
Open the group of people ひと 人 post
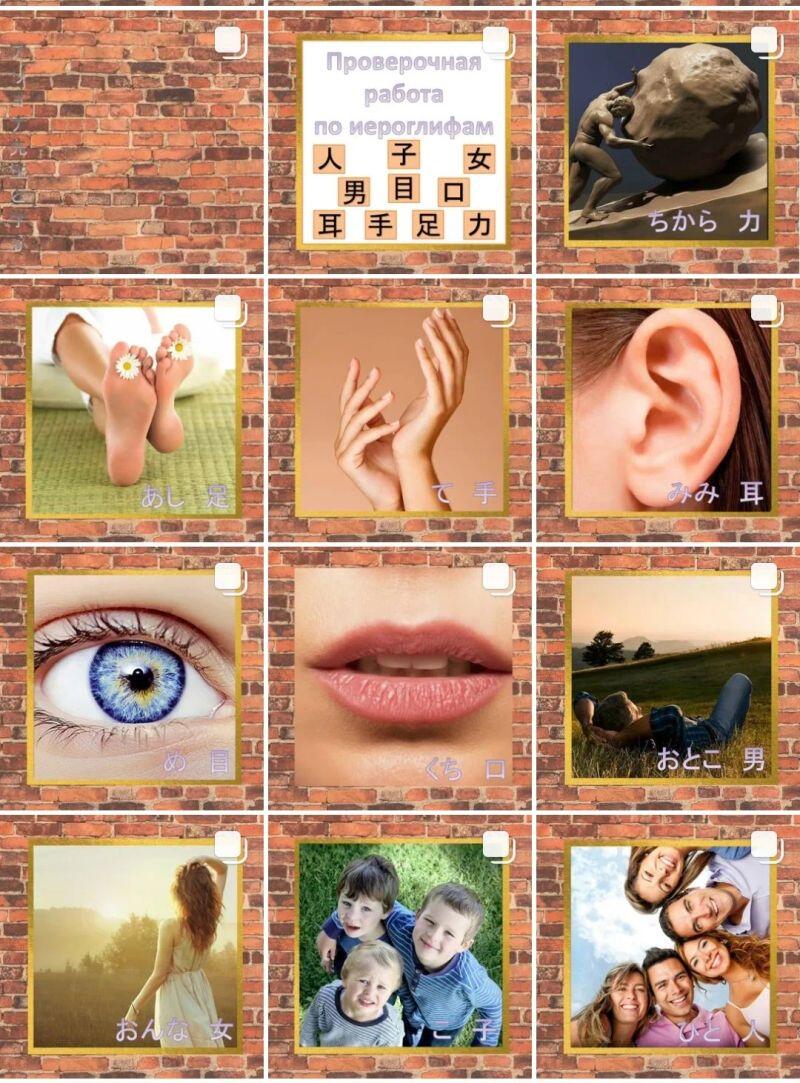tap(669, 945)
